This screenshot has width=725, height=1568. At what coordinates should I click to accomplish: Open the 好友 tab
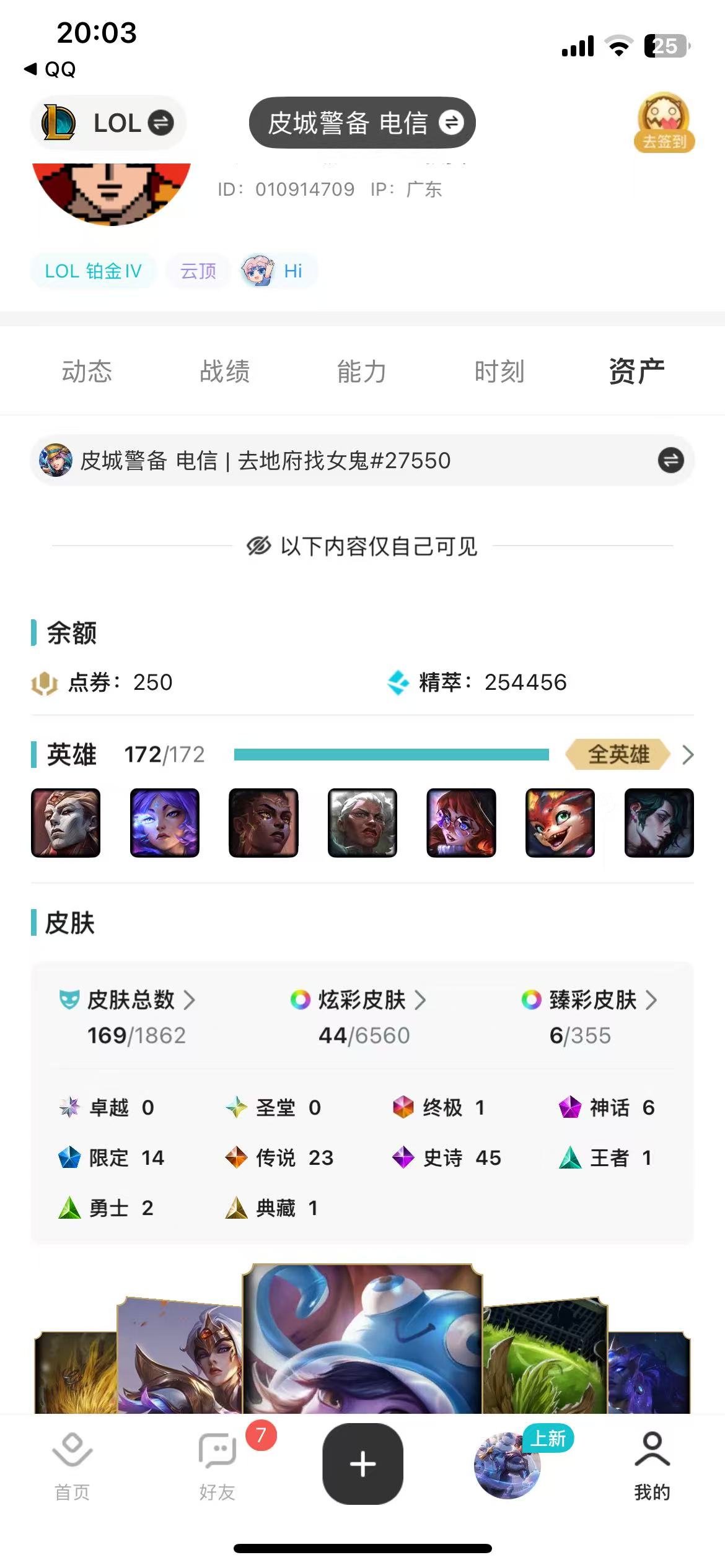pyautogui.click(x=217, y=1466)
